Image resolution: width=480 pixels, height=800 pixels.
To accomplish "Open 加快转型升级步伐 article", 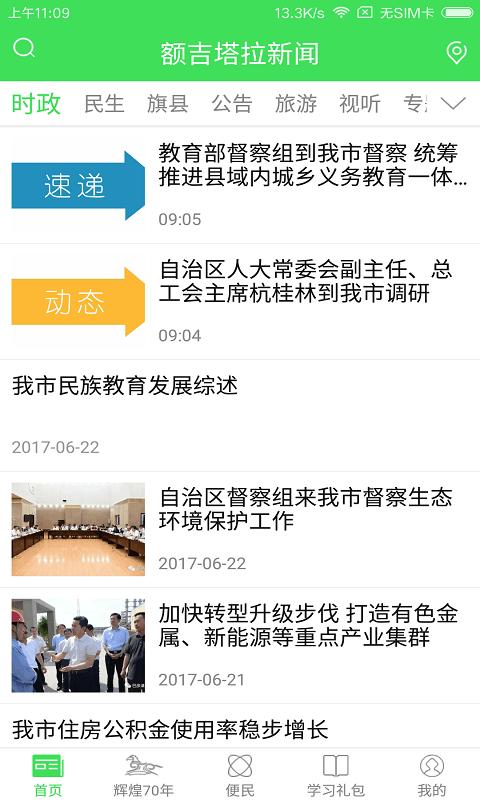I will click(x=240, y=645).
